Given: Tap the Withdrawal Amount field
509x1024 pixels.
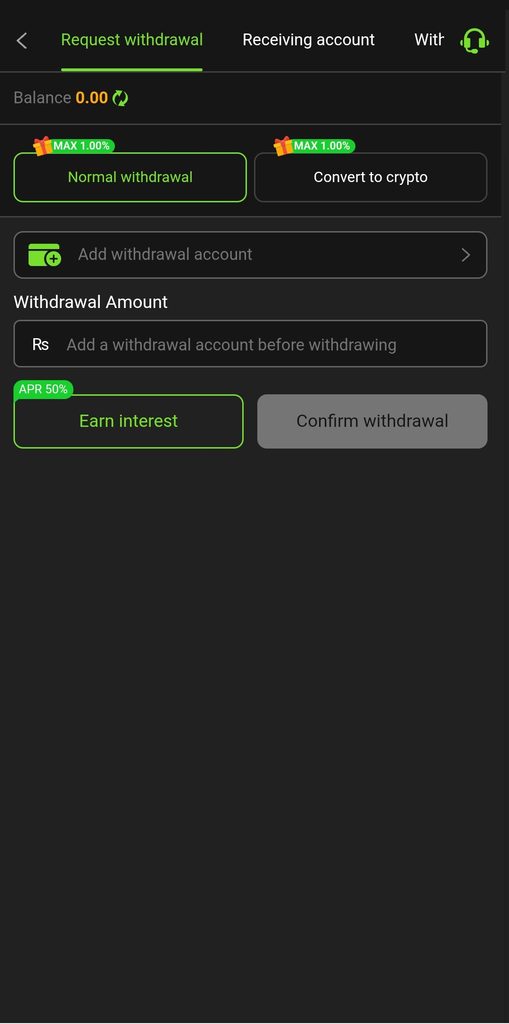Looking at the screenshot, I should tap(250, 344).
